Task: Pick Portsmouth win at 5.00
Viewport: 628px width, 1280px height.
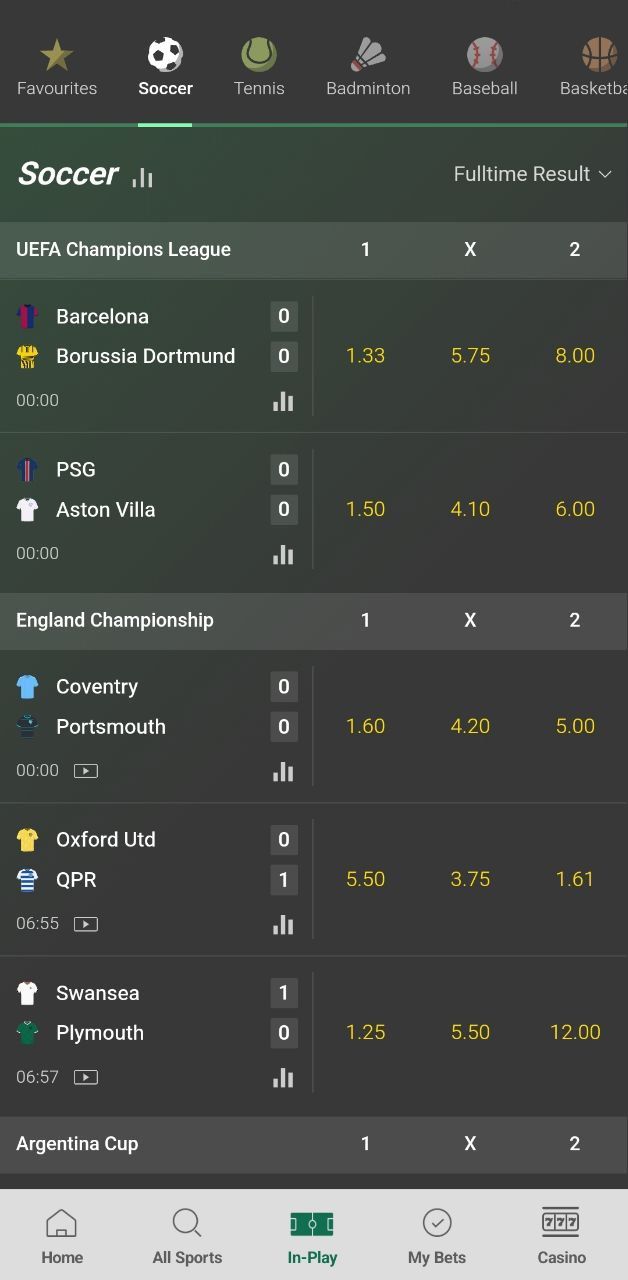Action: coord(575,726)
